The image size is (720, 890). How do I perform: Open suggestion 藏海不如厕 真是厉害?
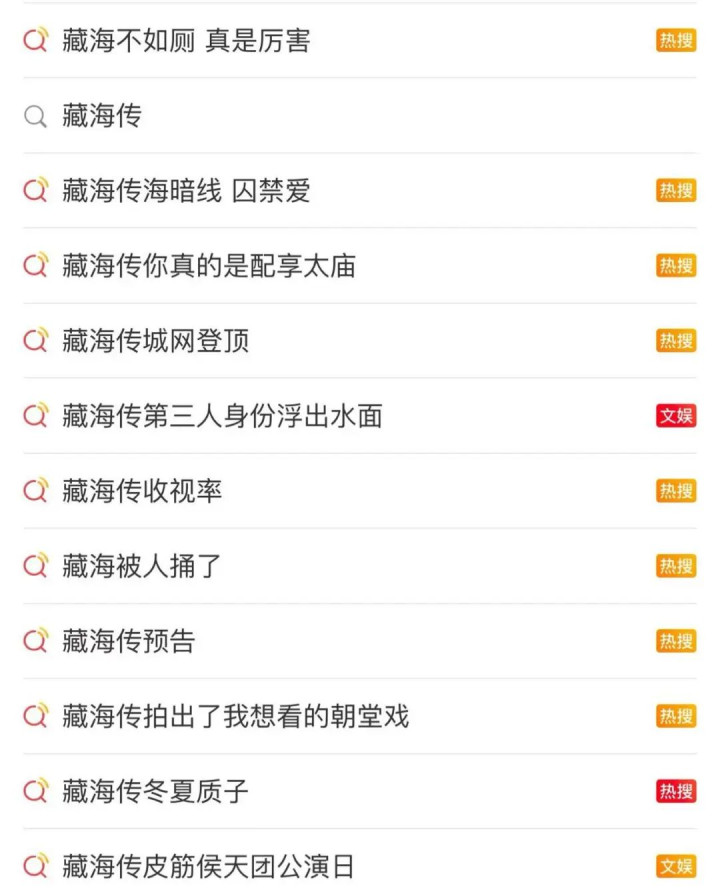pos(186,41)
